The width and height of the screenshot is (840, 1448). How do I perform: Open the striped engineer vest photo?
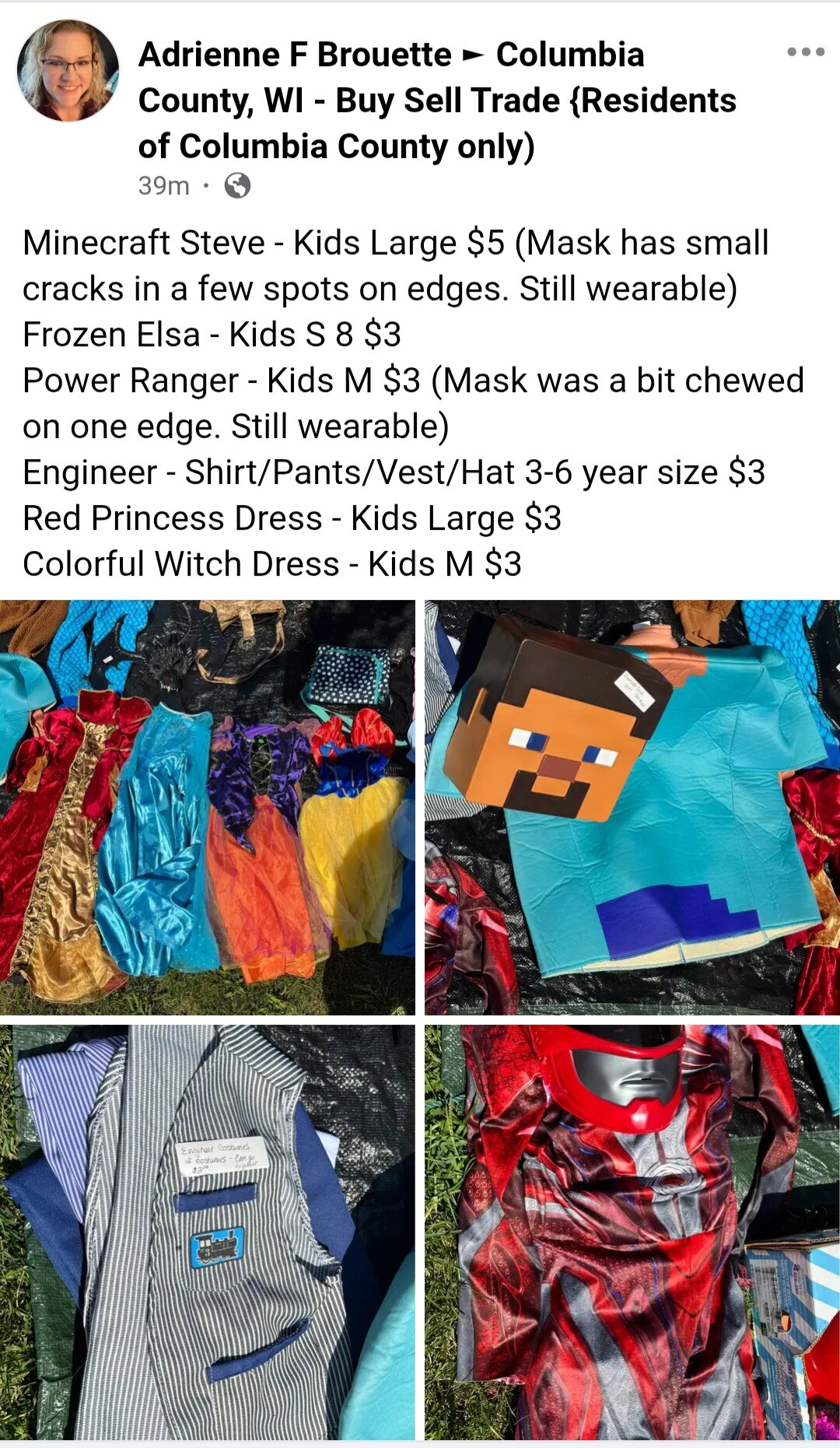click(208, 1232)
